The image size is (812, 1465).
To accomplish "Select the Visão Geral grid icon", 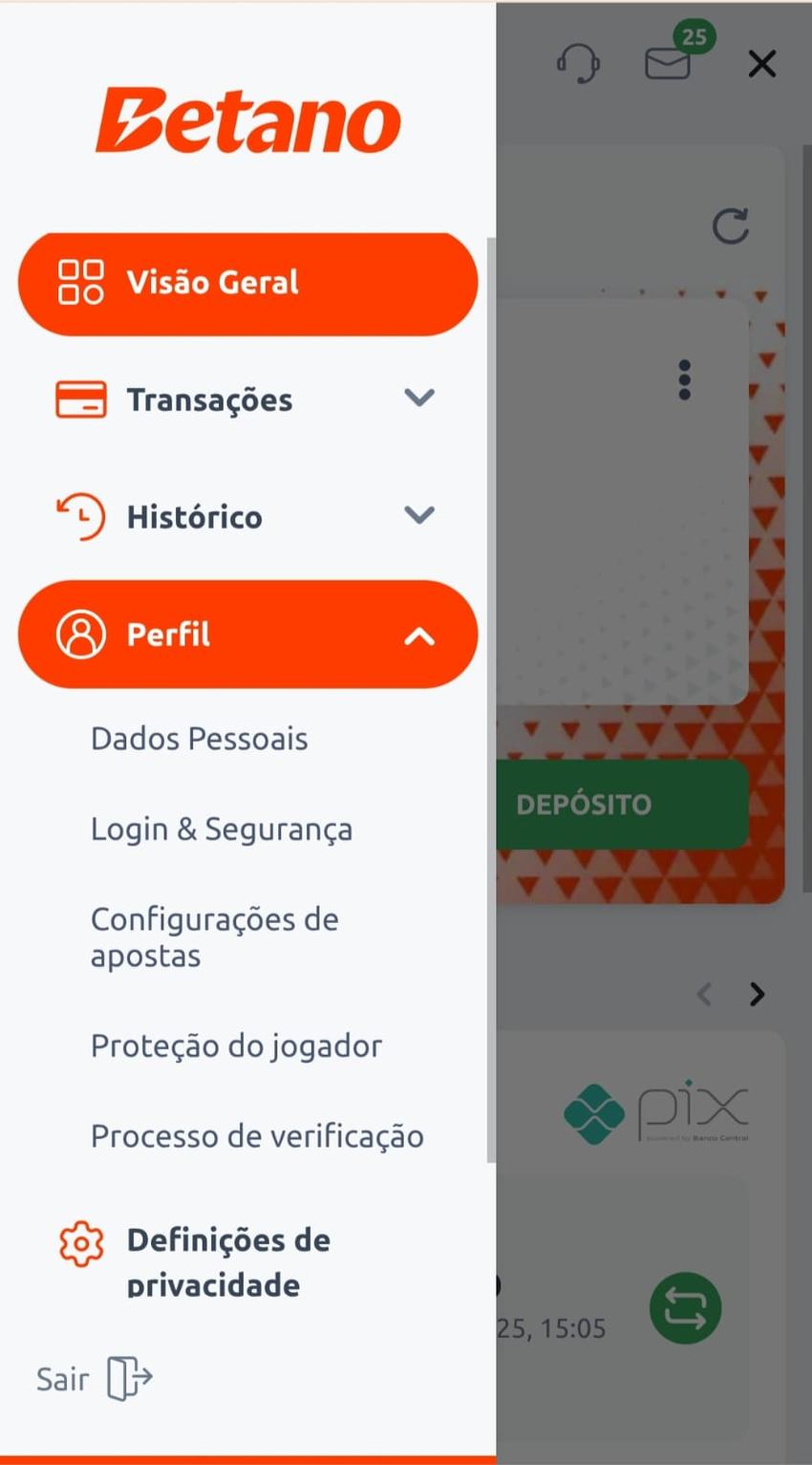I will point(81,282).
